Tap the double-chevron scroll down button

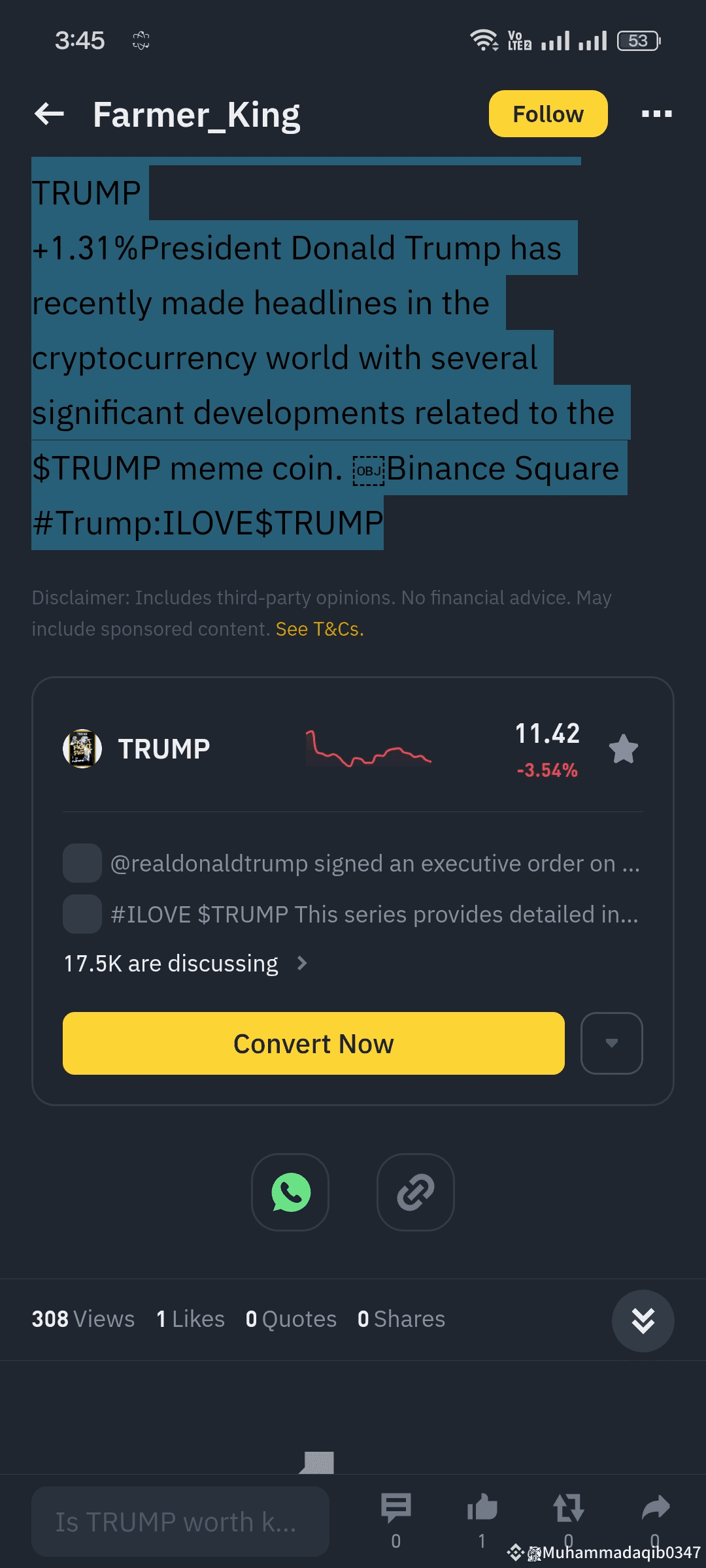pyautogui.click(x=643, y=1320)
